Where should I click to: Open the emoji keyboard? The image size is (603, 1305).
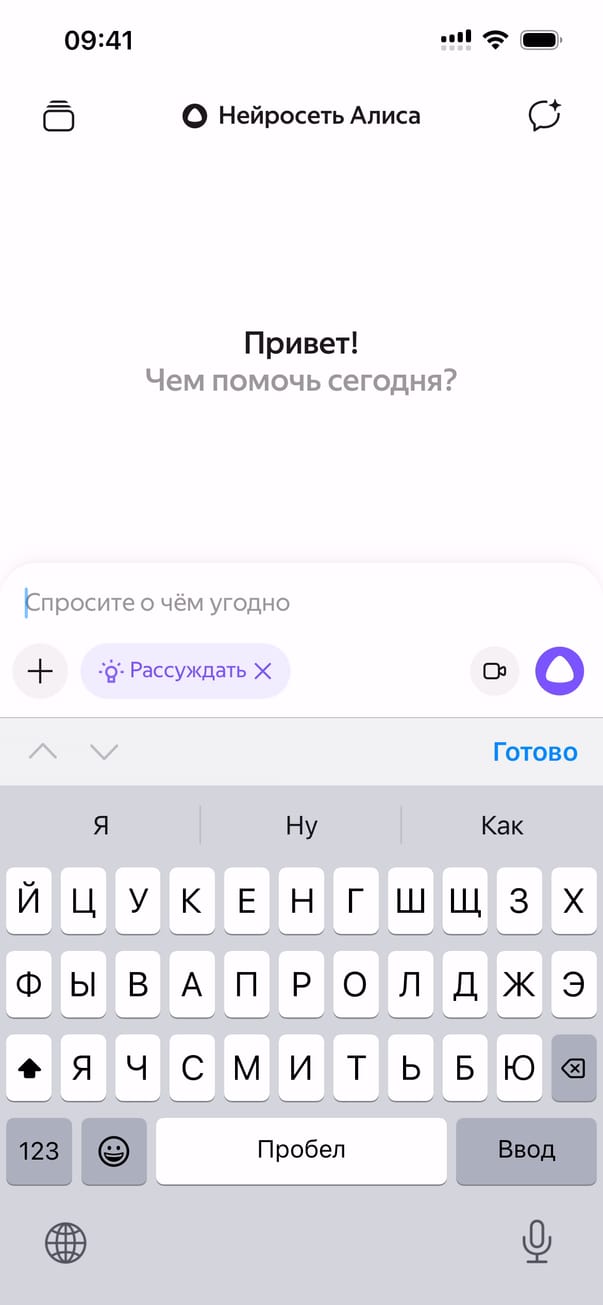(114, 1151)
